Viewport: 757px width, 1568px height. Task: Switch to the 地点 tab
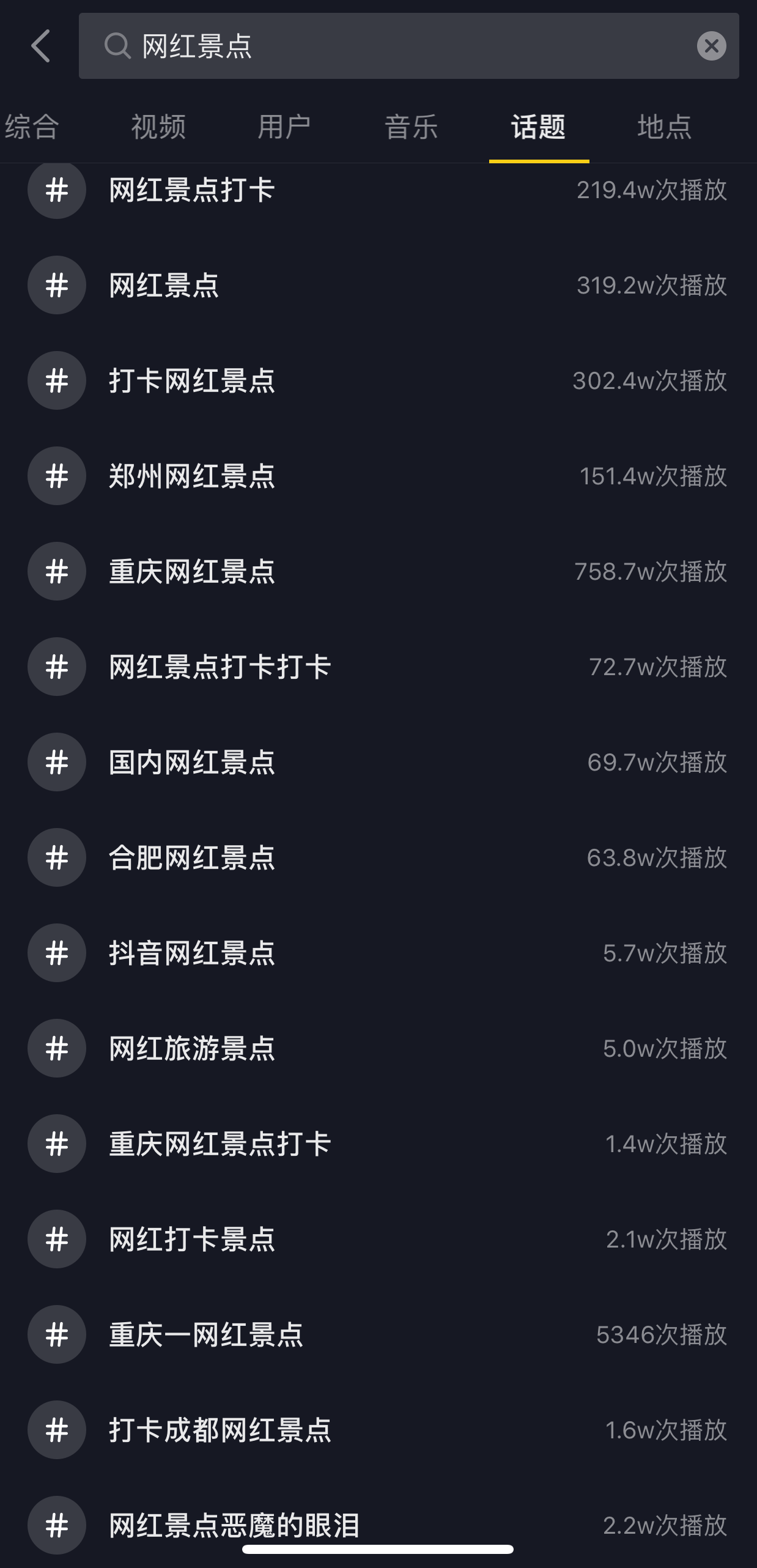(x=664, y=127)
